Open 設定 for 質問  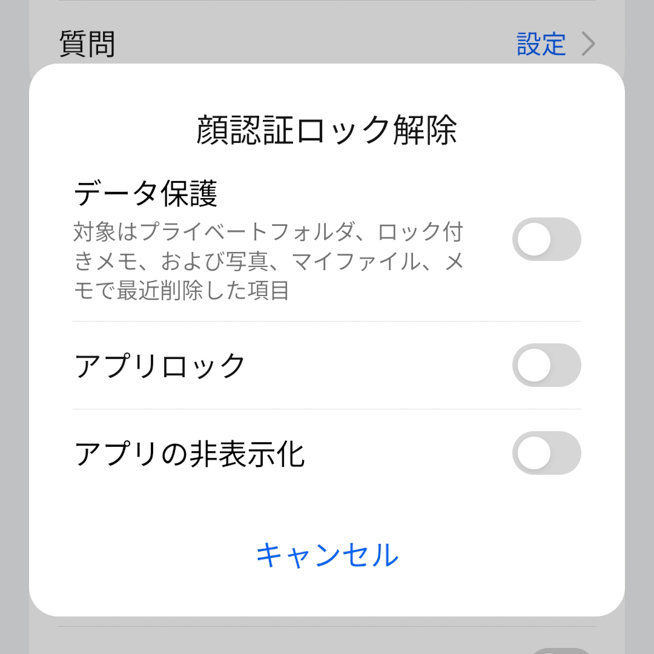[x=554, y=44]
